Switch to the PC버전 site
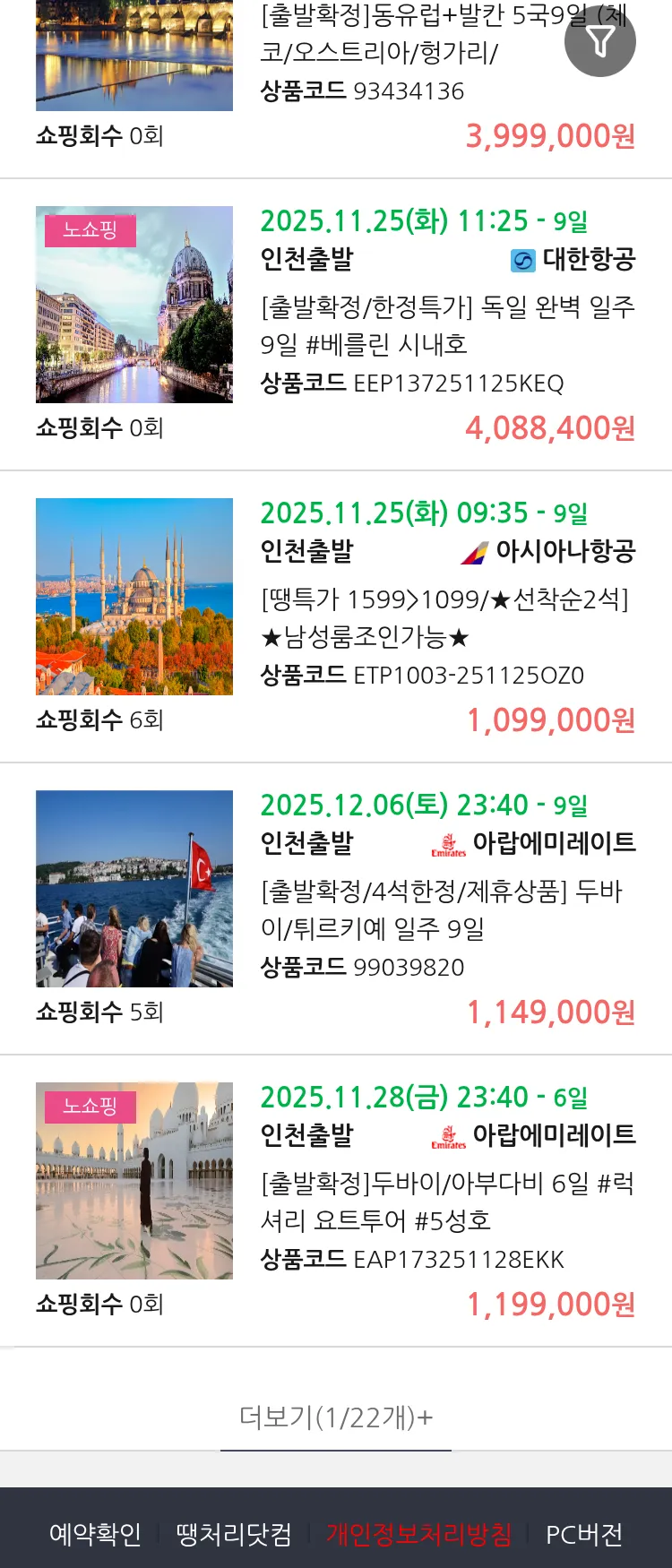Screen dimensions: 672x1568 click(584, 1534)
